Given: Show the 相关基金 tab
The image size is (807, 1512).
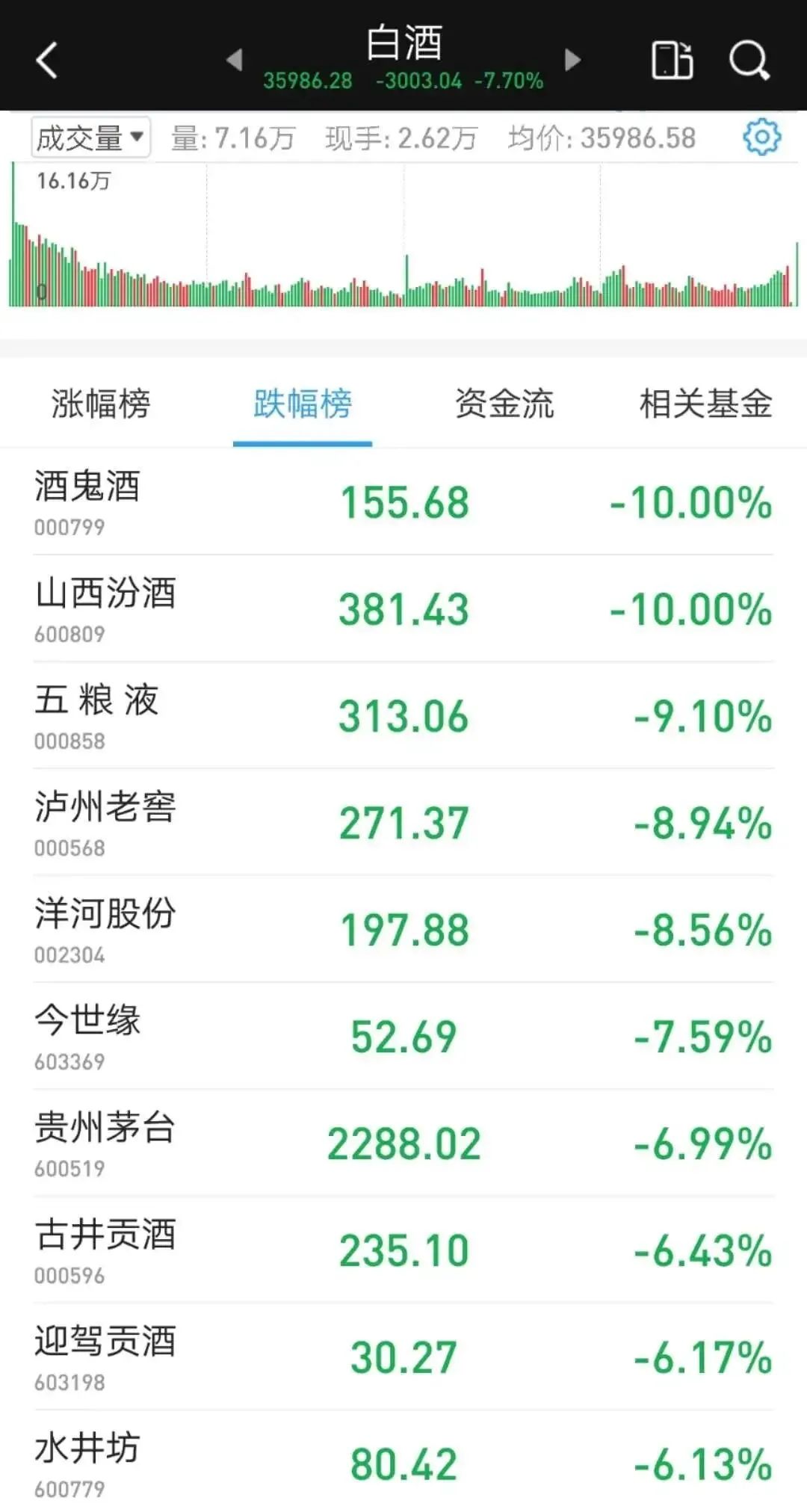Looking at the screenshot, I should 705,404.
